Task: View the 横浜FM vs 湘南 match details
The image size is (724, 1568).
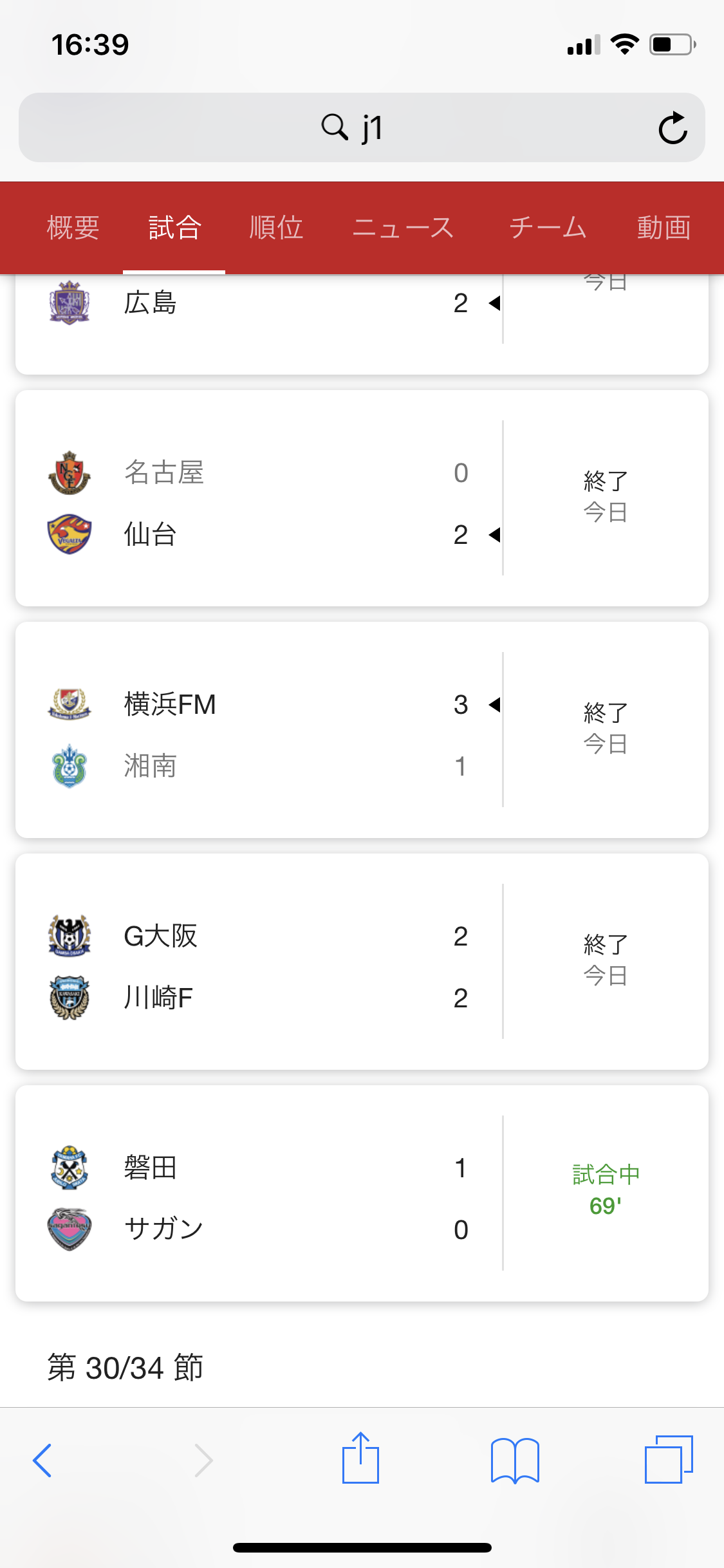Action: coord(362,730)
